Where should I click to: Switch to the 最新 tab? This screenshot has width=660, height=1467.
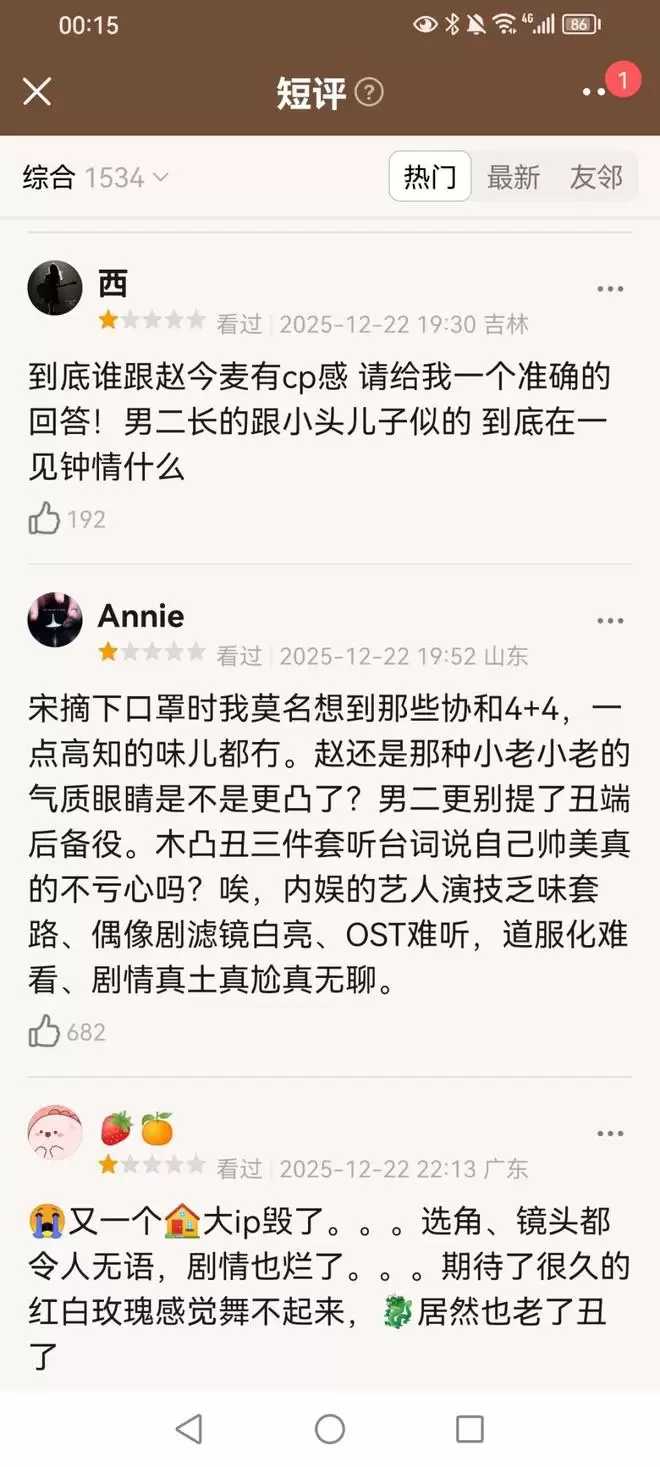click(513, 178)
